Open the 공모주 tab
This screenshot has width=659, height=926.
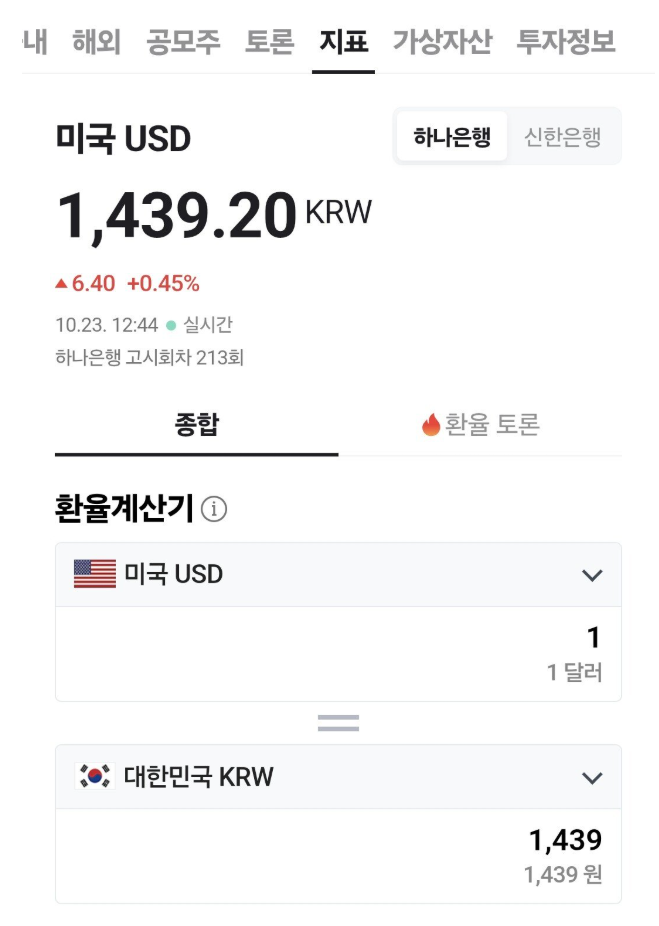coord(183,42)
